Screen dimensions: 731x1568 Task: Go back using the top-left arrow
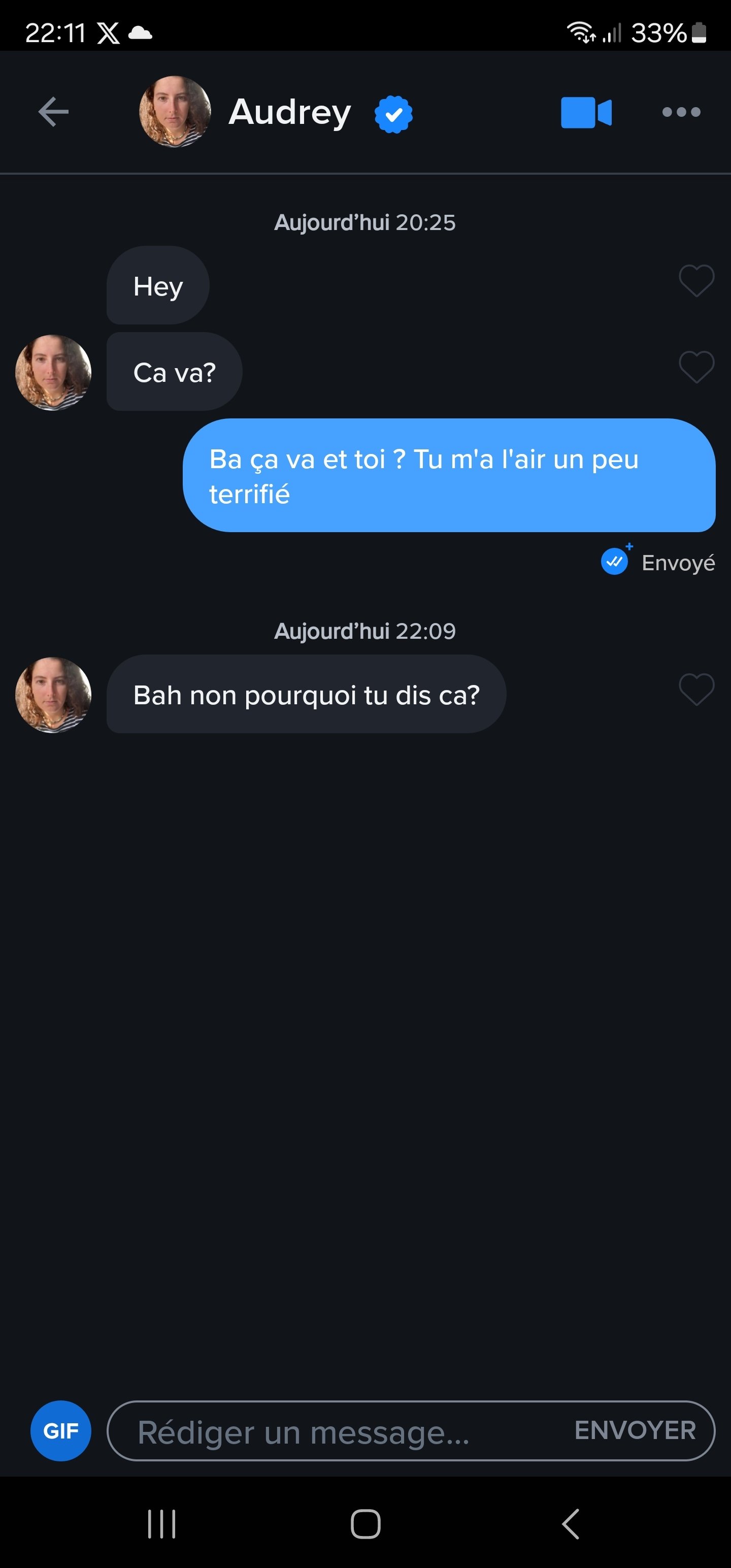tap(54, 112)
